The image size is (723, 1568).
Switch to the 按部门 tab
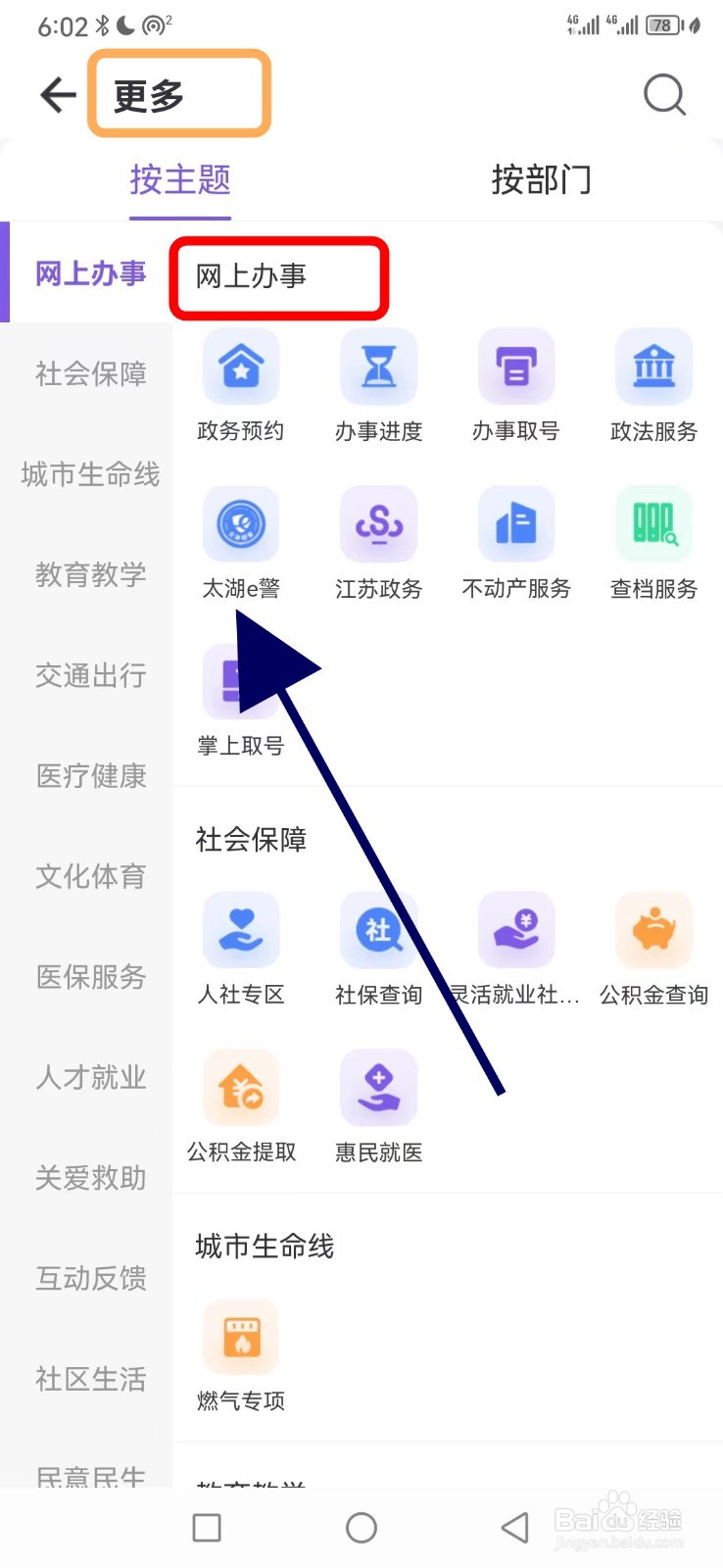(x=541, y=179)
